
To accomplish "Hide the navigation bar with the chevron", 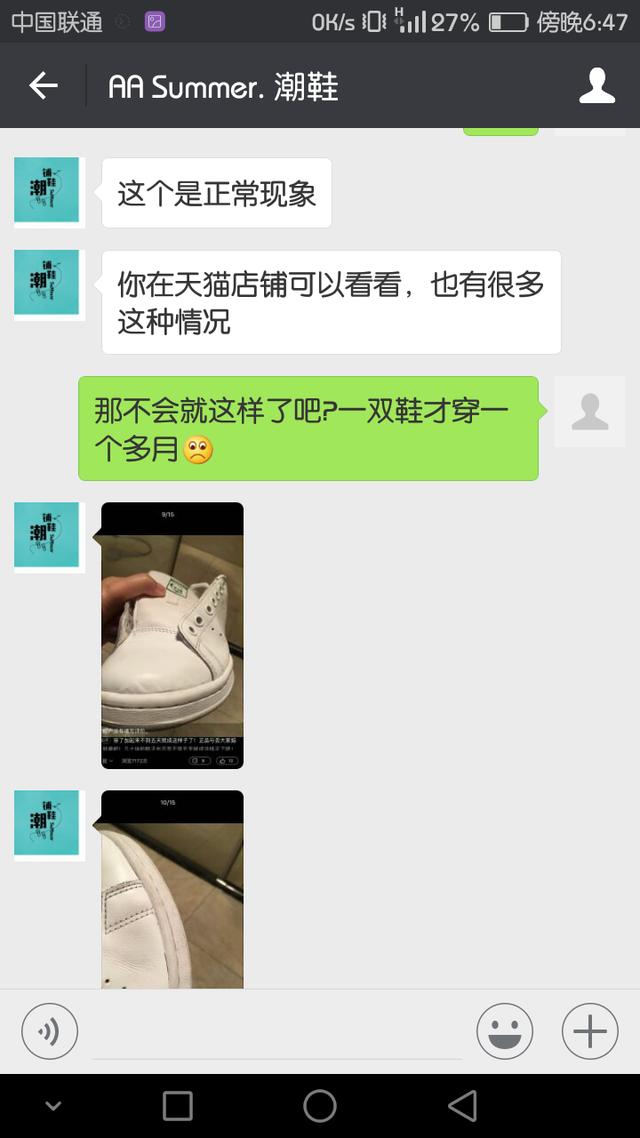I will [x=53, y=1105].
